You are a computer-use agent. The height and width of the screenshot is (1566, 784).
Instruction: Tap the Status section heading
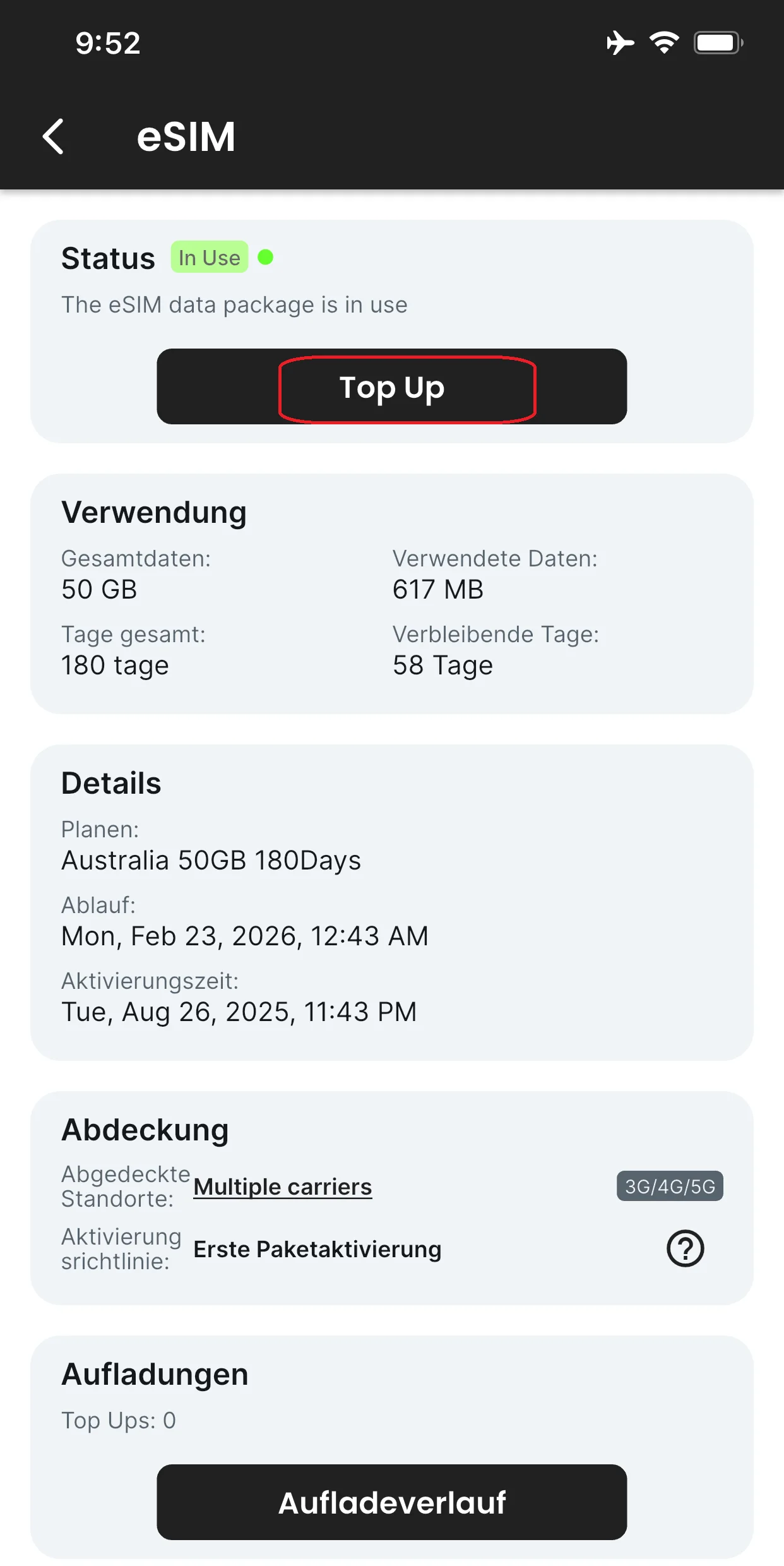[108, 257]
